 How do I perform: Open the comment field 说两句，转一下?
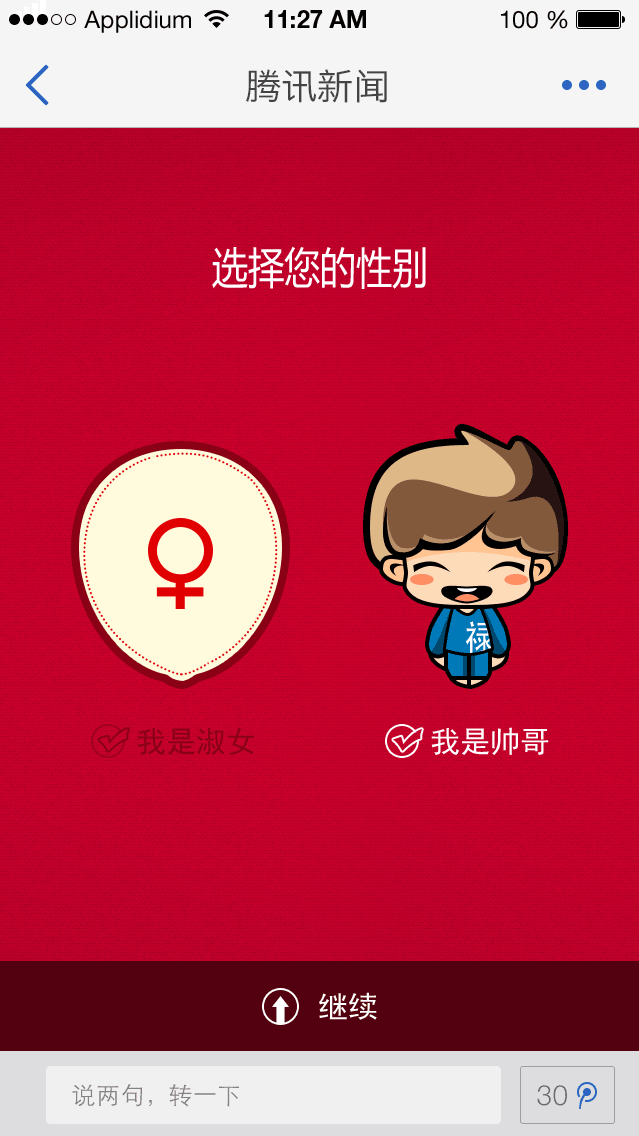[x=273, y=1095]
